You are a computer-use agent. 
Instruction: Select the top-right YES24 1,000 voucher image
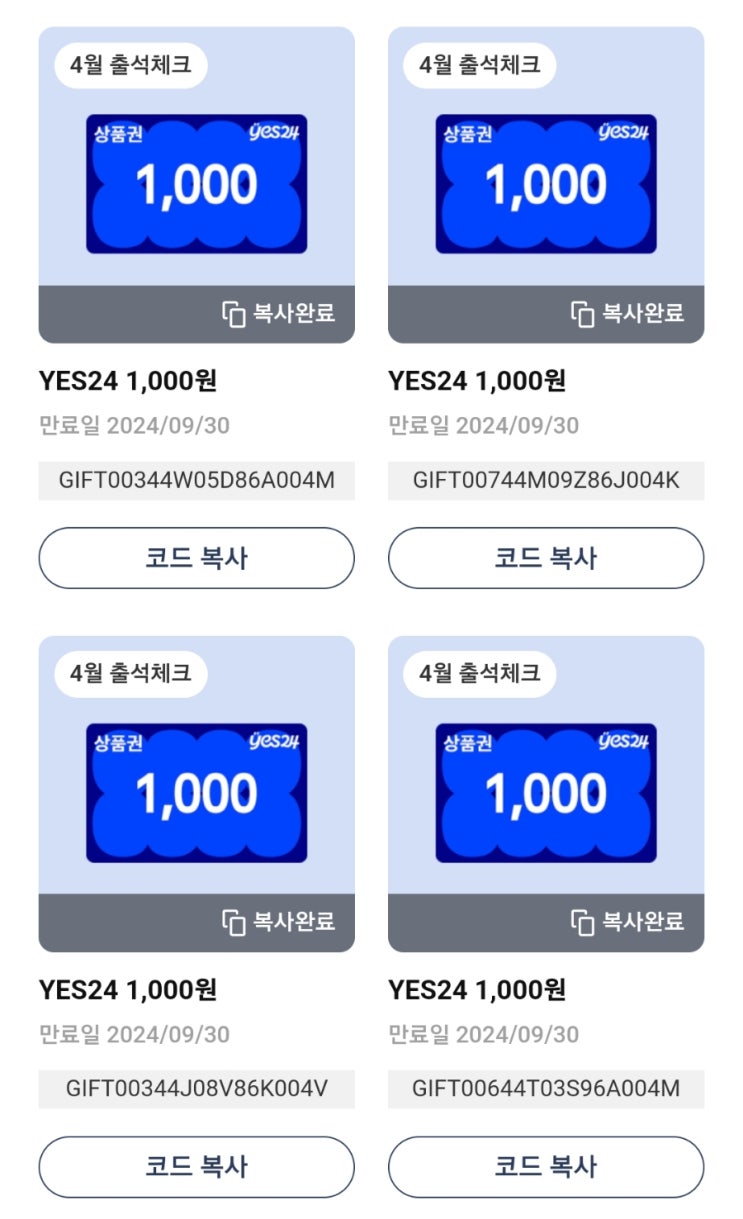click(x=546, y=182)
